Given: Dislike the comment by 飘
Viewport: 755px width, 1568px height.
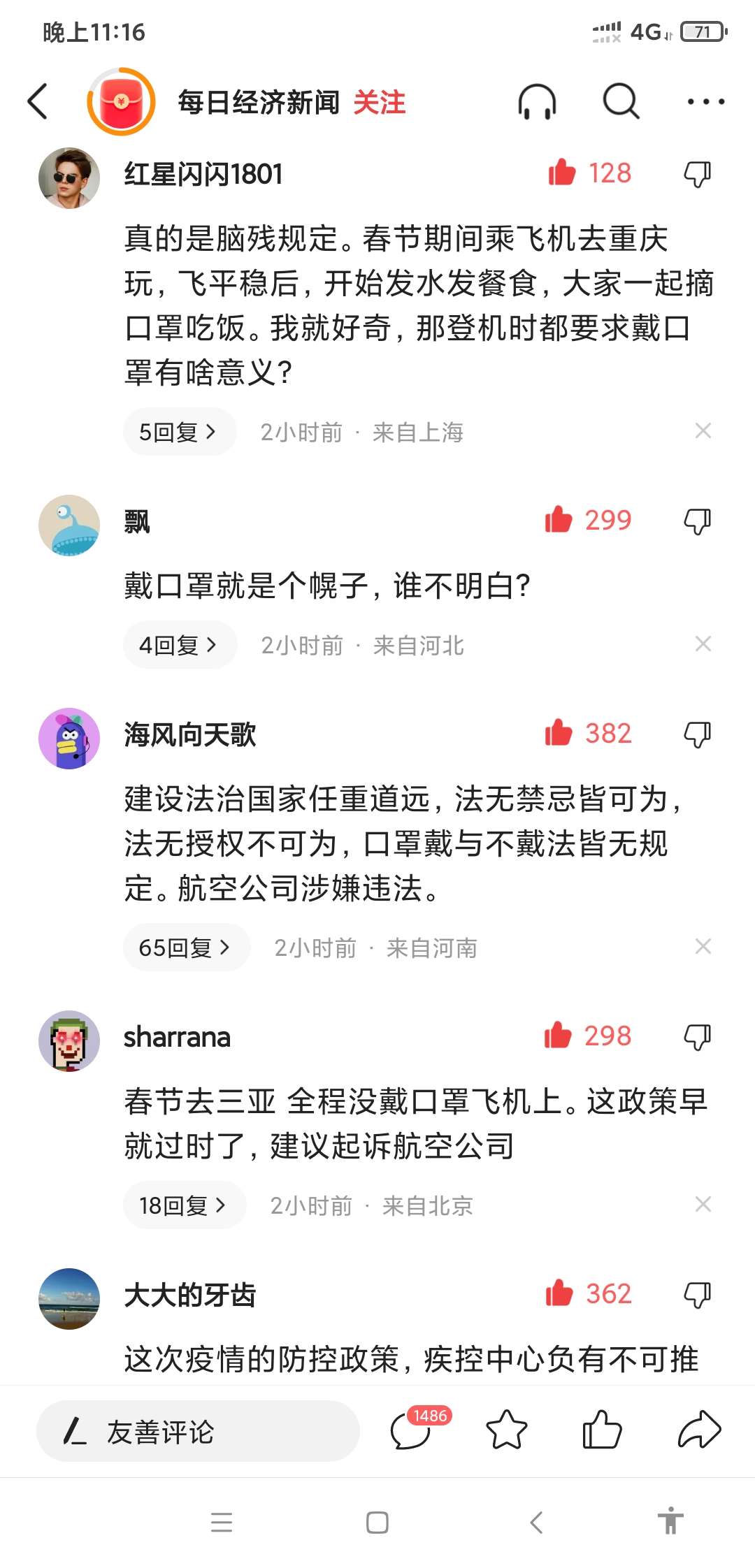Looking at the screenshot, I should [x=697, y=521].
